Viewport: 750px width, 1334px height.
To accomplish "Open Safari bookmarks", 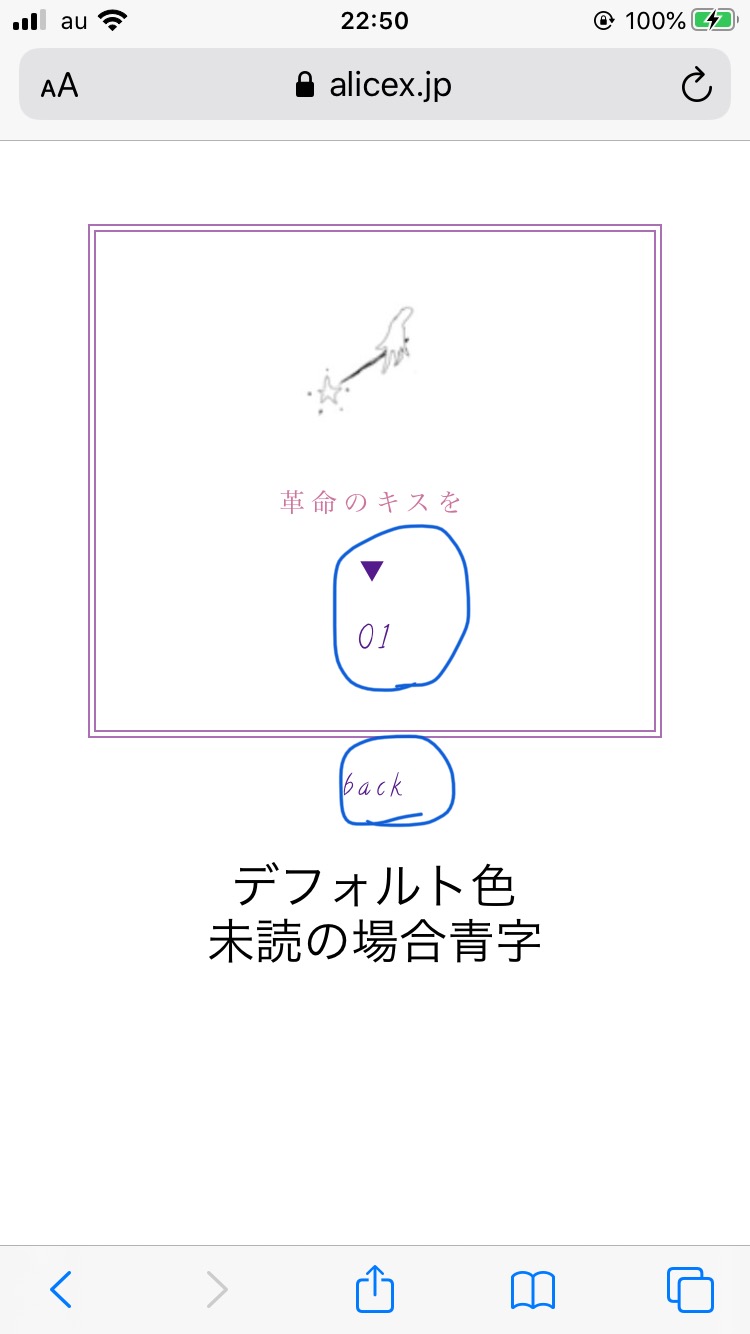I will [x=532, y=1289].
